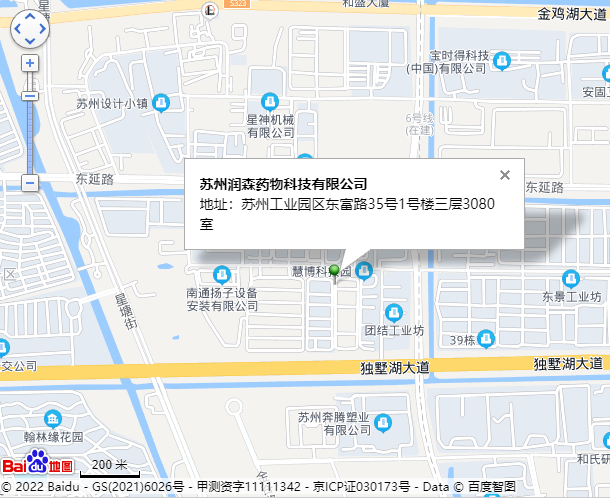Zoom in with the plus button
This screenshot has width=610, height=498.
coord(30,63)
